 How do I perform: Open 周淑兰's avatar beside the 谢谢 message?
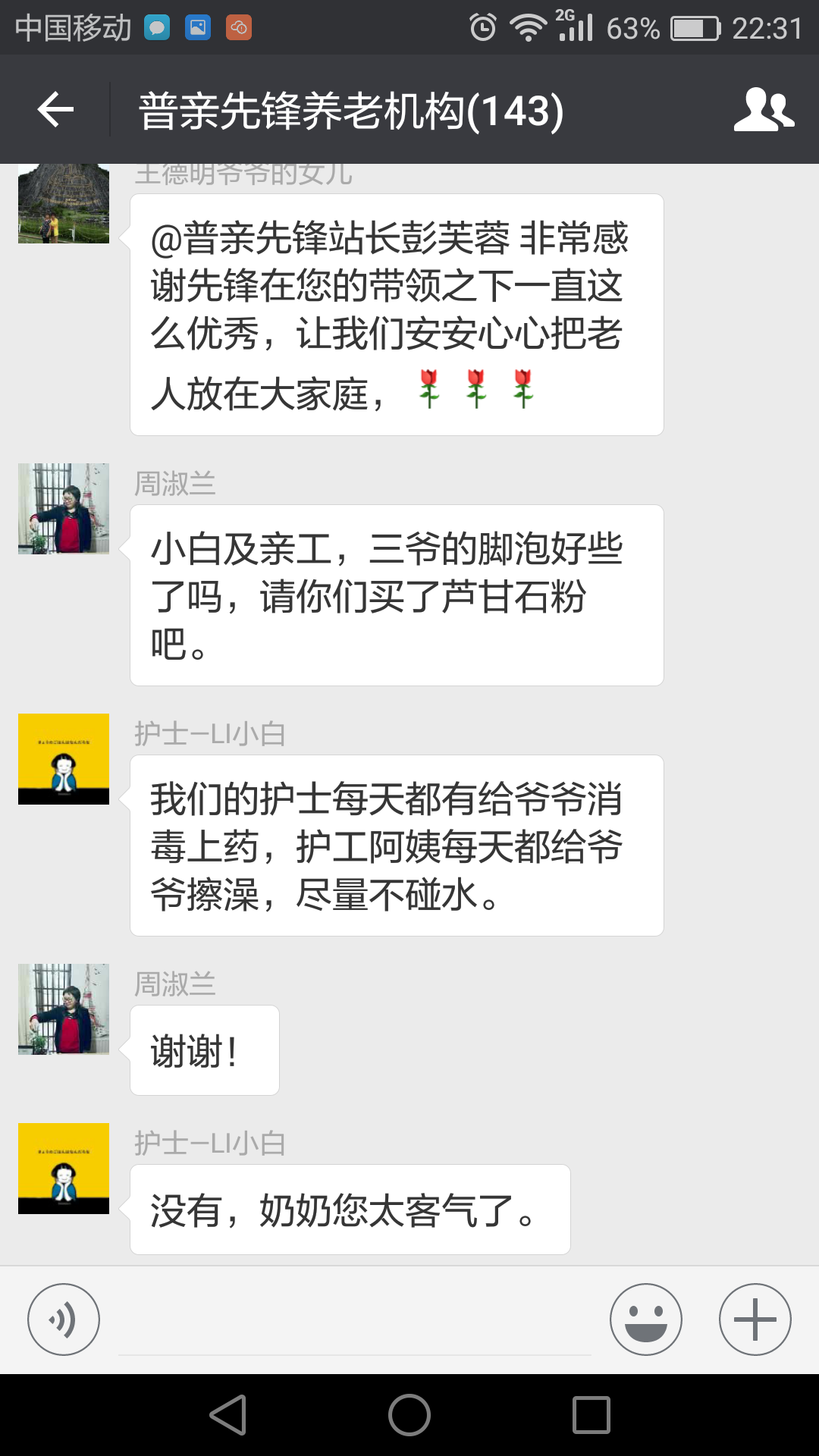[x=64, y=1009]
